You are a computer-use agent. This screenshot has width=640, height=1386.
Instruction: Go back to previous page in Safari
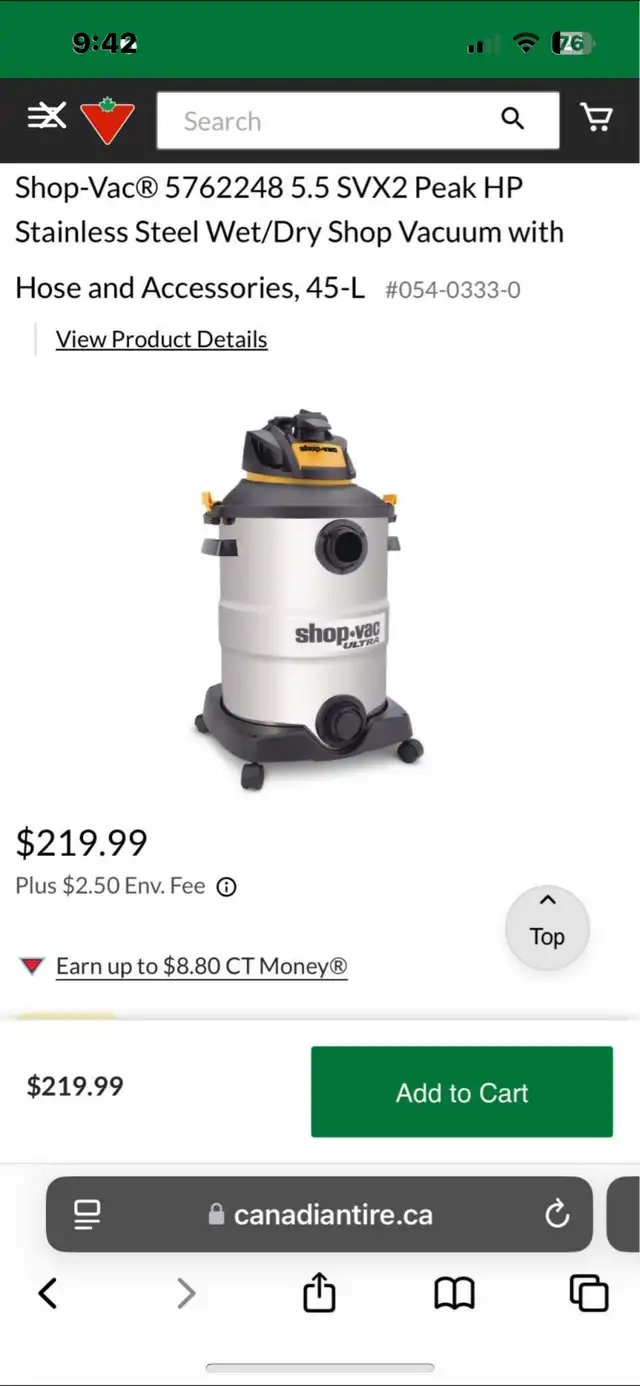tap(47, 1294)
